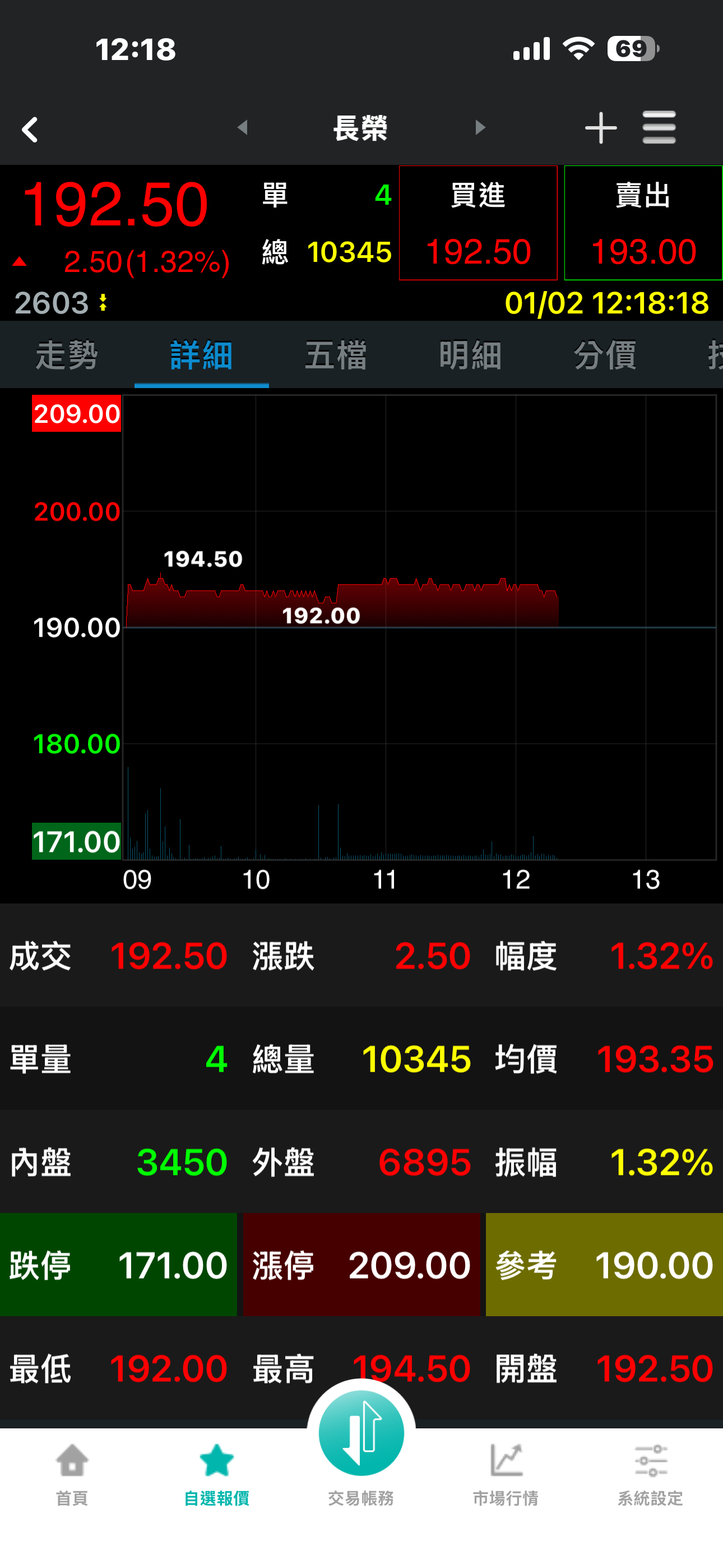Switch to the next stock with right triangle
723x1568 pixels.
click(480, 128)
